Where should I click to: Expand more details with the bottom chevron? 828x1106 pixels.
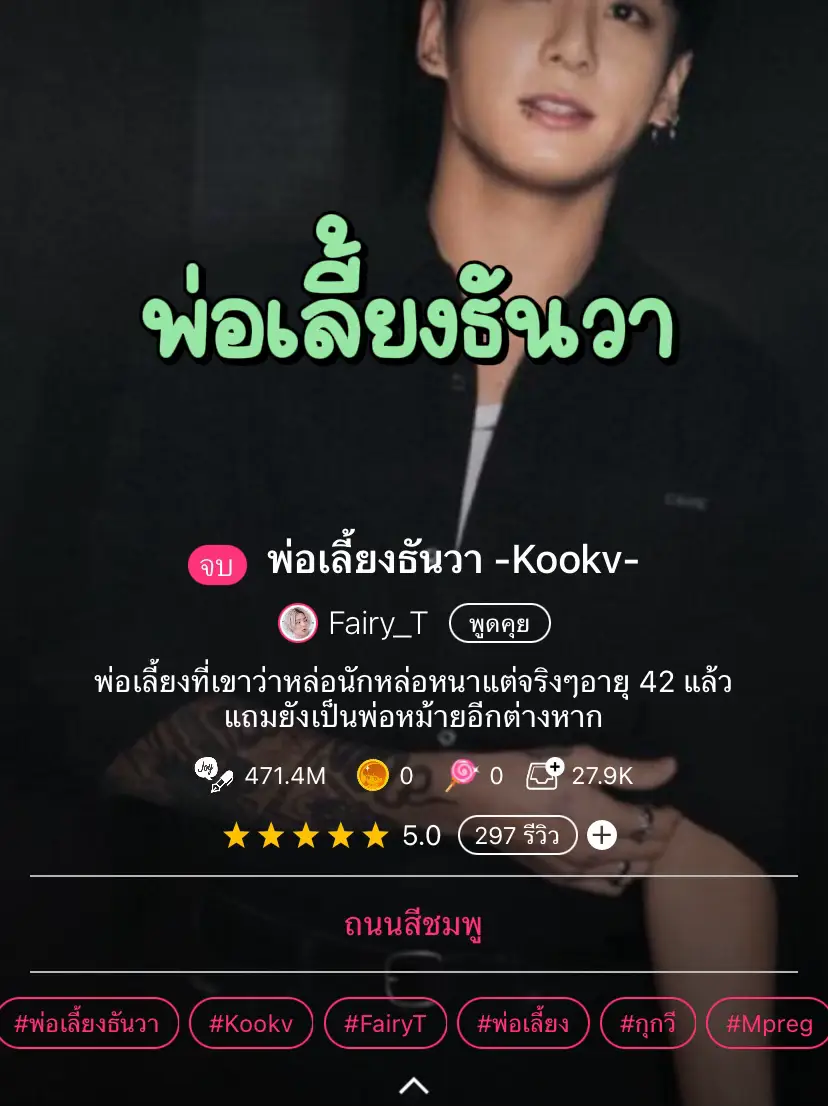tap(413, 1084)
